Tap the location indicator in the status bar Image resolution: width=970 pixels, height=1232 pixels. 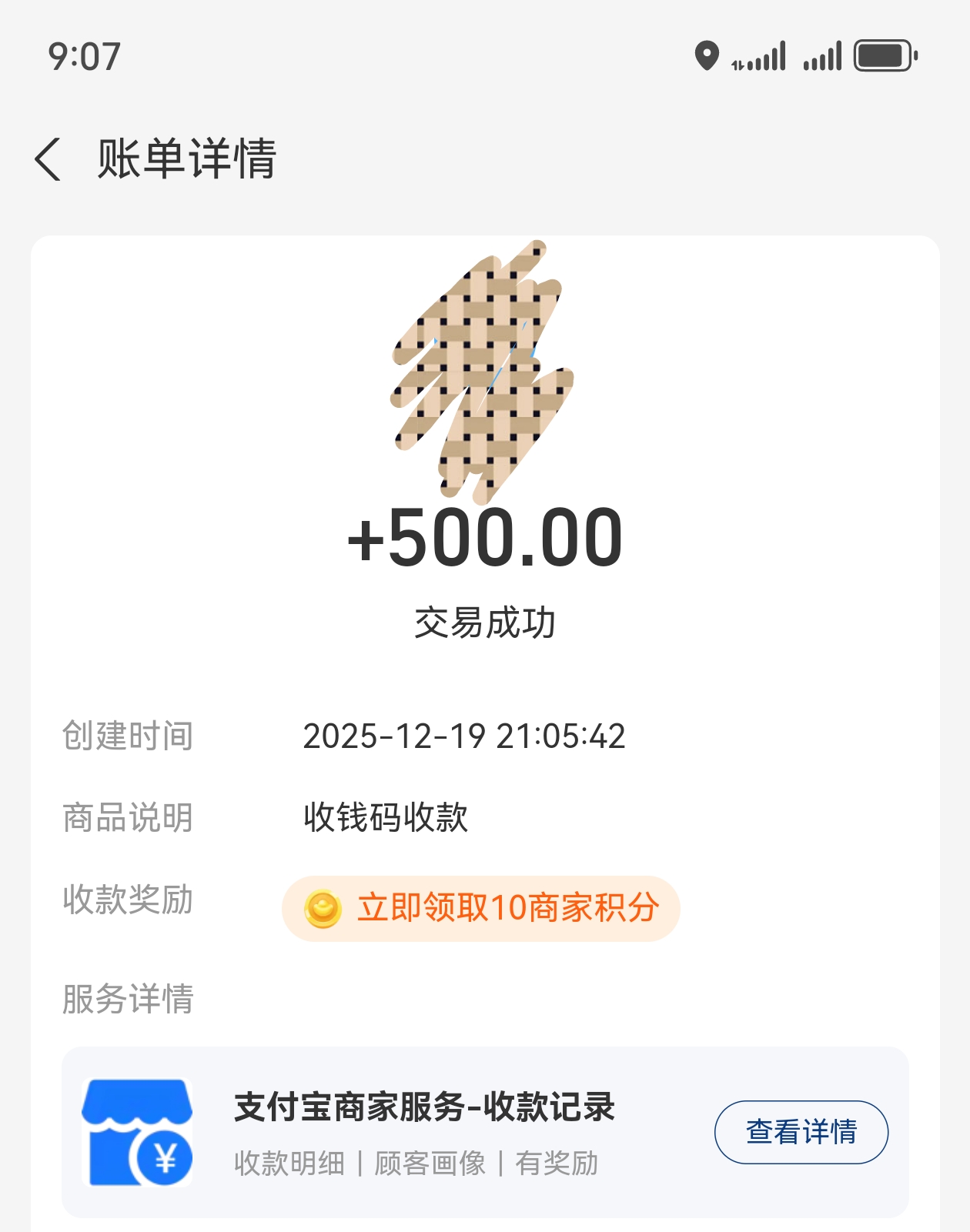[705, 55]
